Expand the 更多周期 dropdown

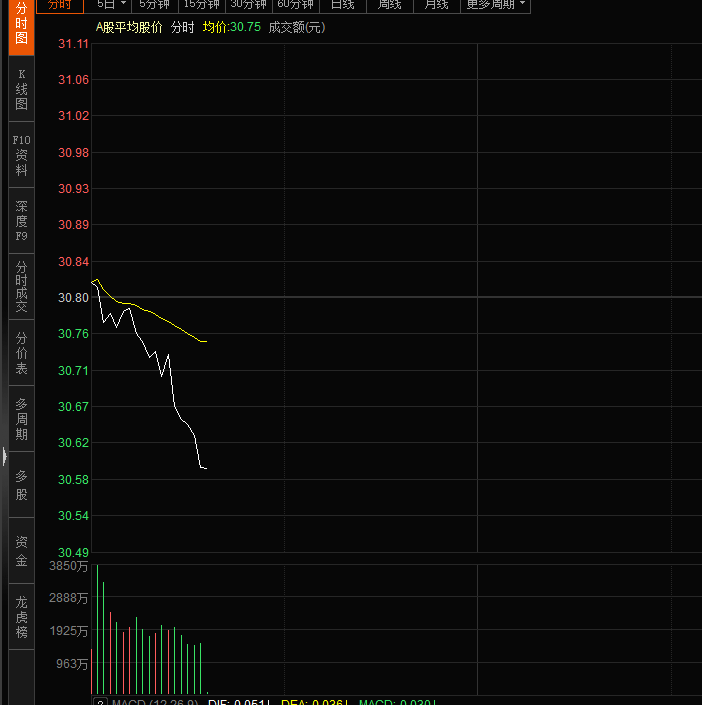point(496,5)
